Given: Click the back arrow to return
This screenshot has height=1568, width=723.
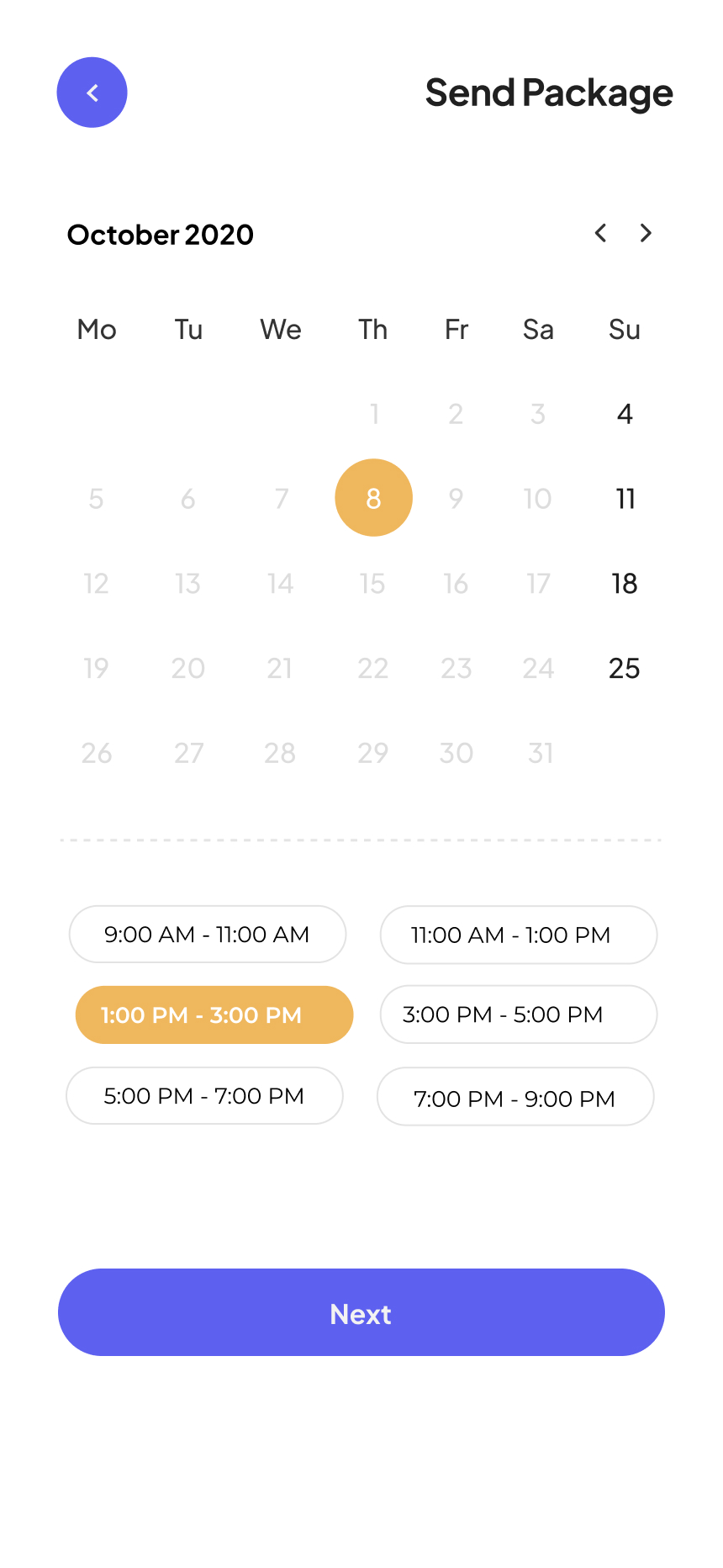Looking at the screenshot, I should pyautogui.click(x=92, y=93).
